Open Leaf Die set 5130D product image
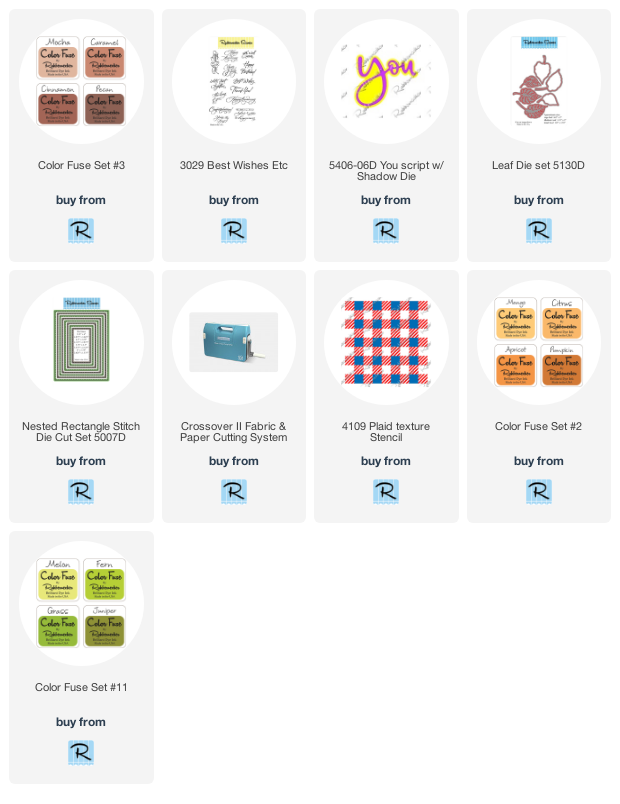The width and height of the screenshot is (620, 804). 539,81
